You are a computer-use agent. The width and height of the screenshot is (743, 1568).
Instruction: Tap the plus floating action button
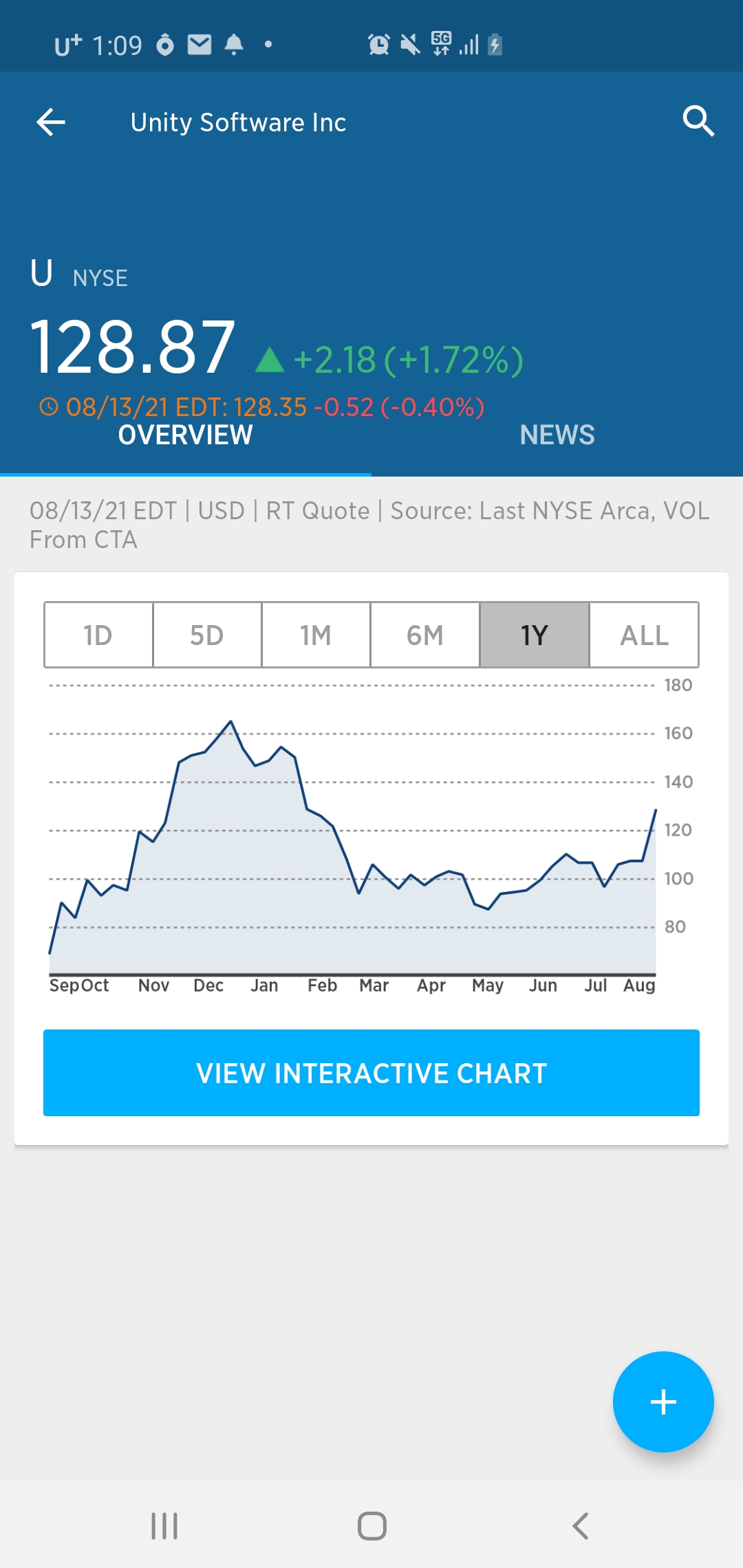point(663,1402)
